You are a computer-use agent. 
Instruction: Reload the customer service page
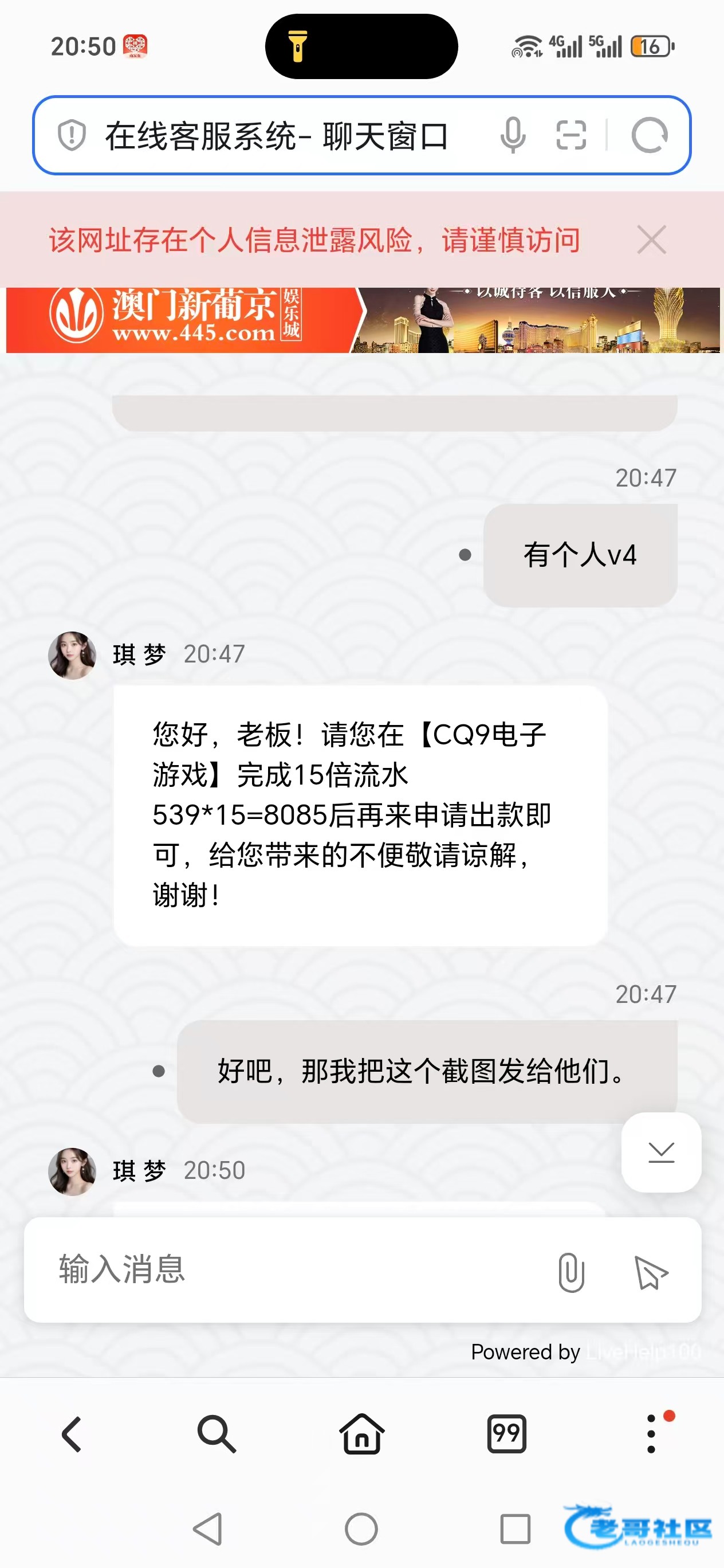pyautogui.click(x=649, y=135)
